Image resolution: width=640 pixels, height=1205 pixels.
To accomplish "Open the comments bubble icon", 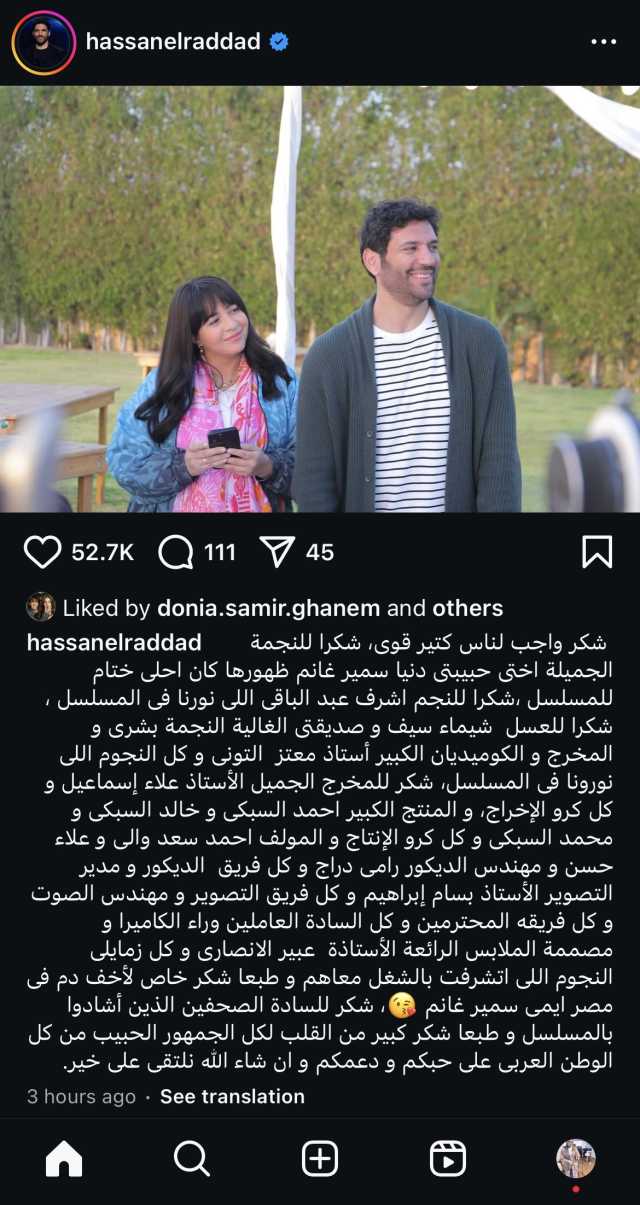I will tap(176, 552).
